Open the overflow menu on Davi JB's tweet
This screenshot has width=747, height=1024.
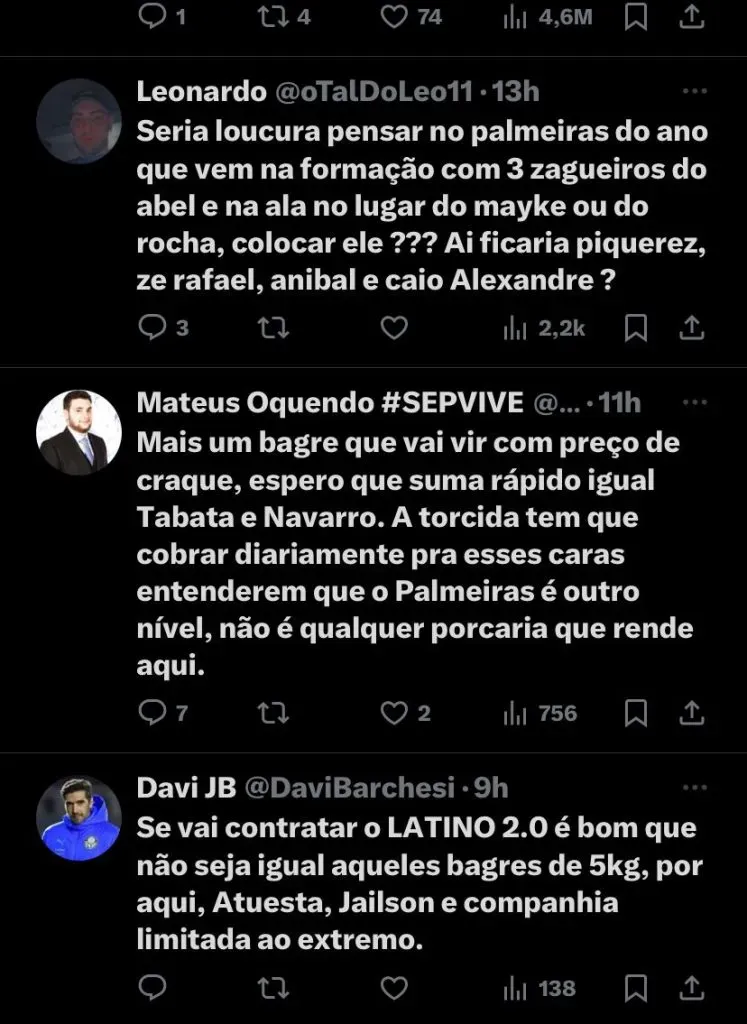click(694, 788)
